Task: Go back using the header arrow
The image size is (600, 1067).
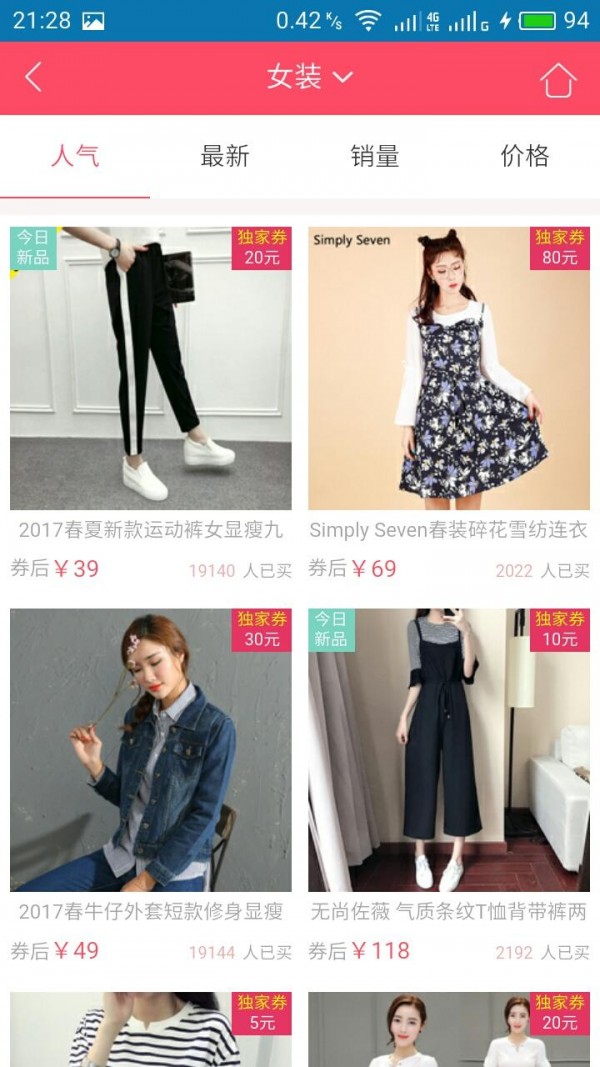Action: [34, 77]
